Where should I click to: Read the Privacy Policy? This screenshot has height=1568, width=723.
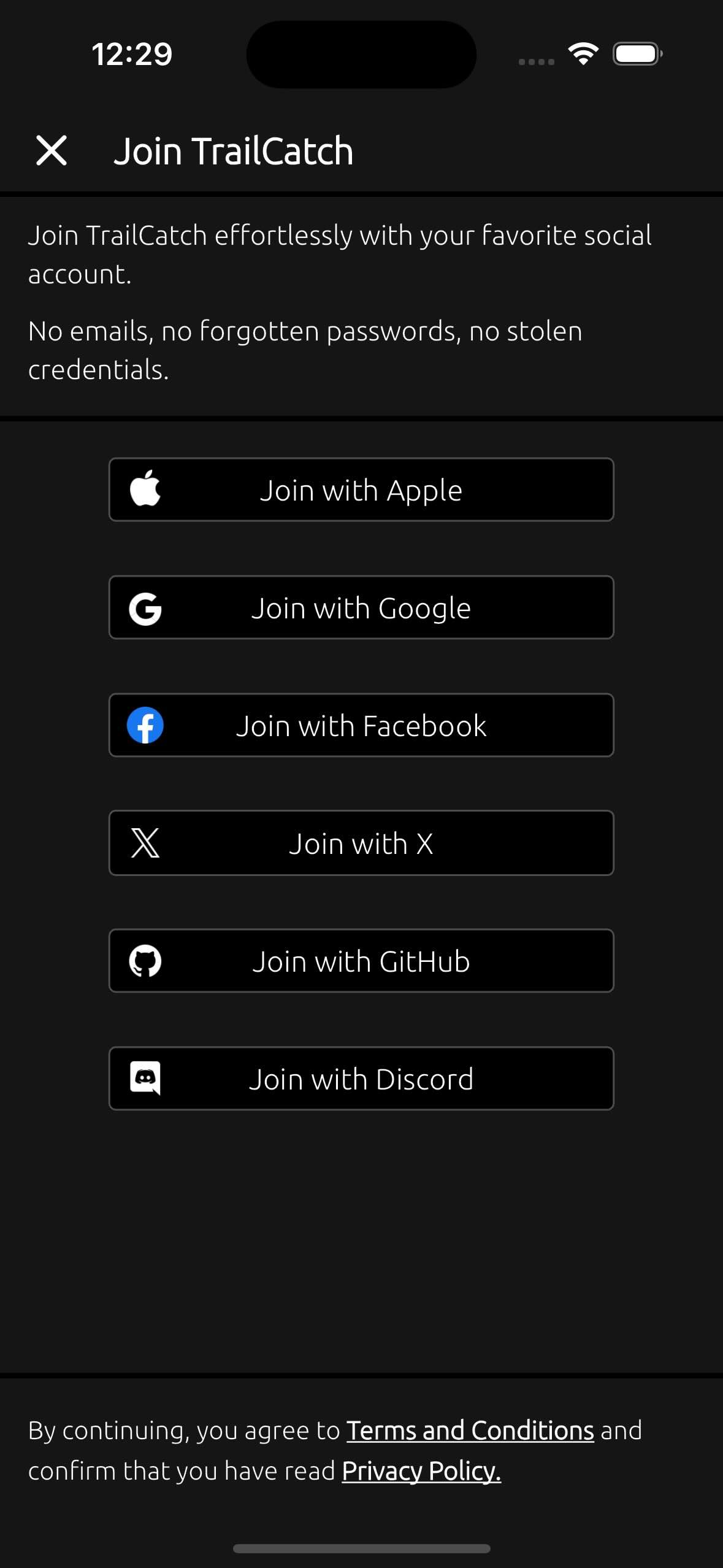pyautogui.click(x=421, y=1471)
